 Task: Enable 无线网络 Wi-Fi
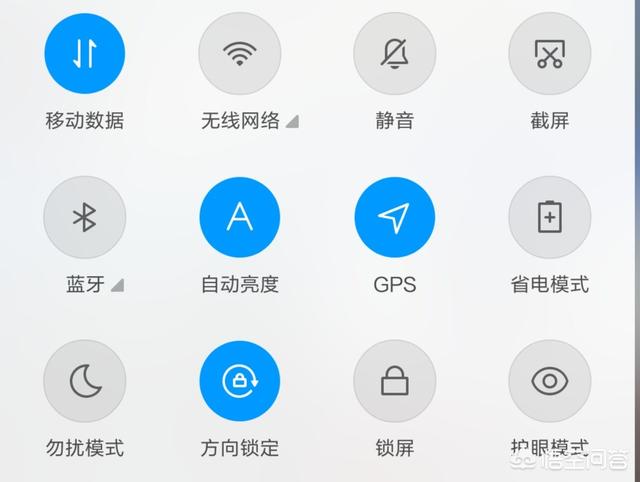pyautogui.click(x=240, y=54)
